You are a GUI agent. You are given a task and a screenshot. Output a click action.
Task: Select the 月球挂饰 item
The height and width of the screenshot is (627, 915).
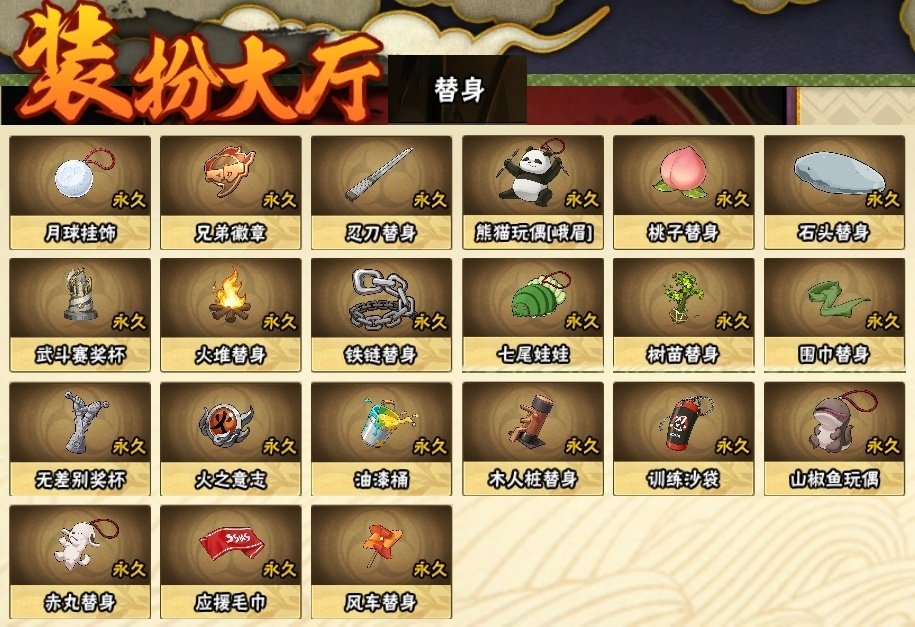point(80,192)
